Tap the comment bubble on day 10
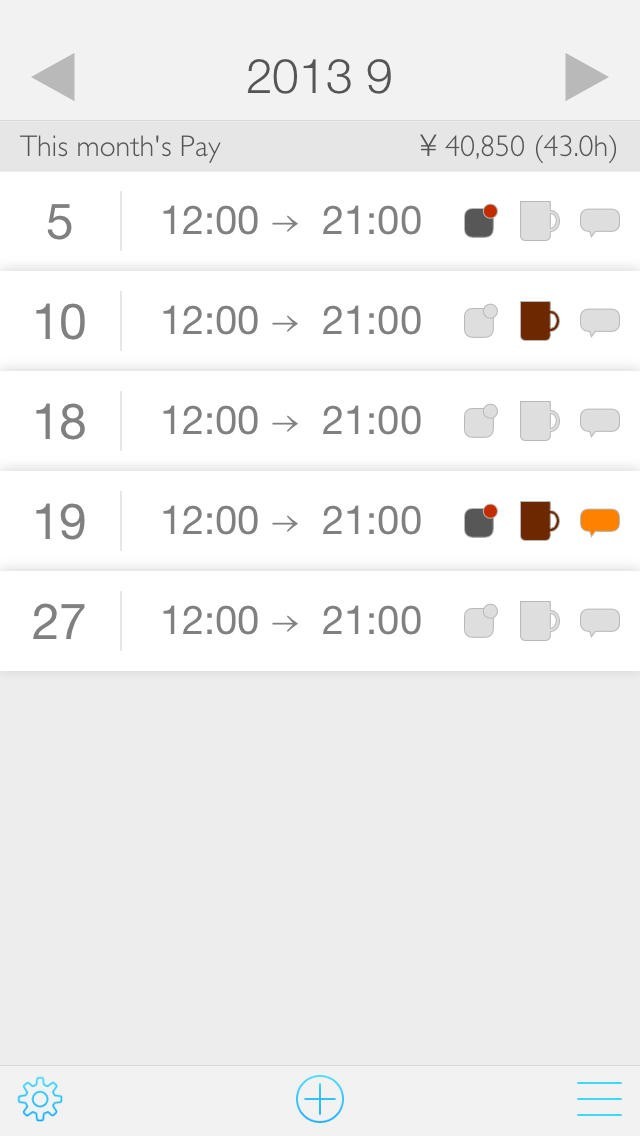Viewport: 640px width, 1136px height. tap(600, 322)
